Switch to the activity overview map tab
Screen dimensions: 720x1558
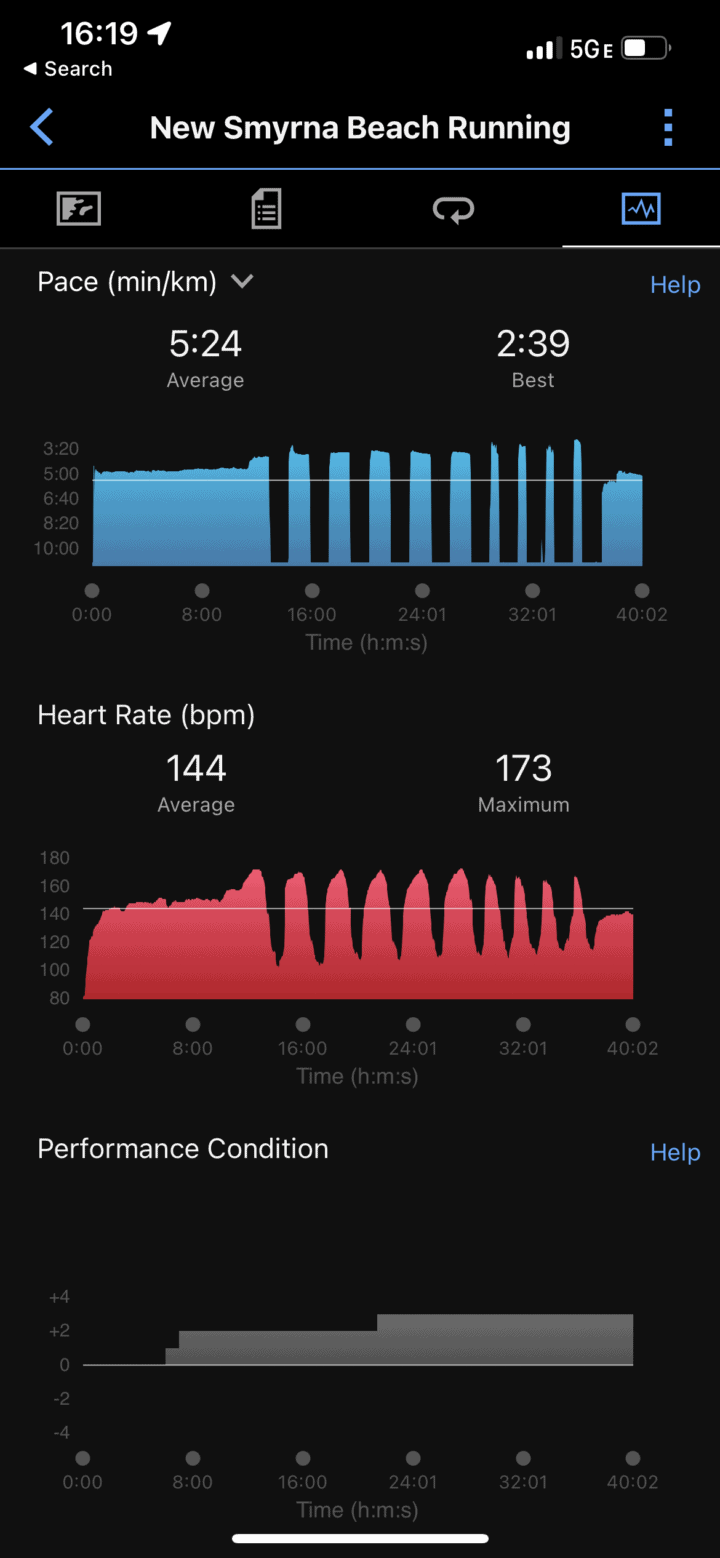79,210
